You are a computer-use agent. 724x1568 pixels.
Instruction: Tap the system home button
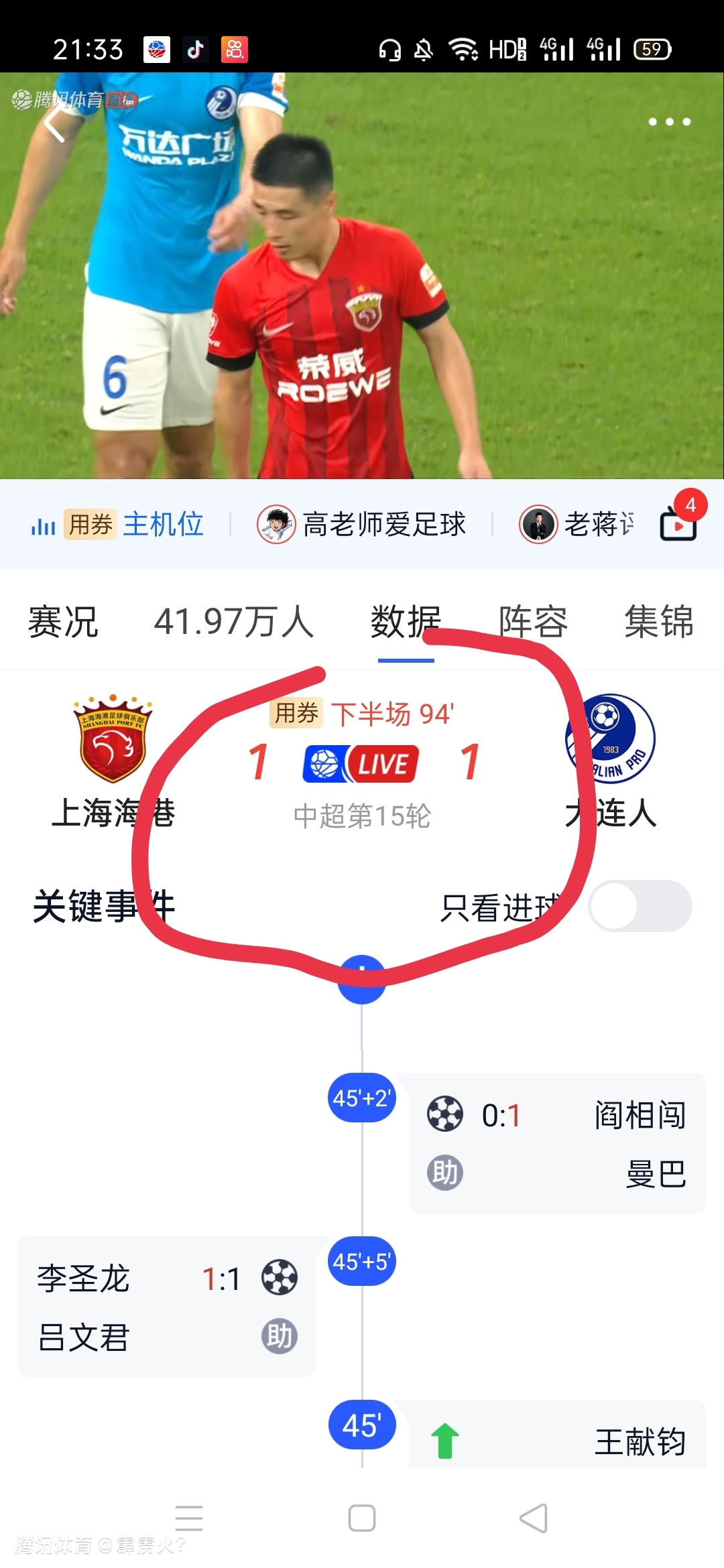(x=362, y=1518)
